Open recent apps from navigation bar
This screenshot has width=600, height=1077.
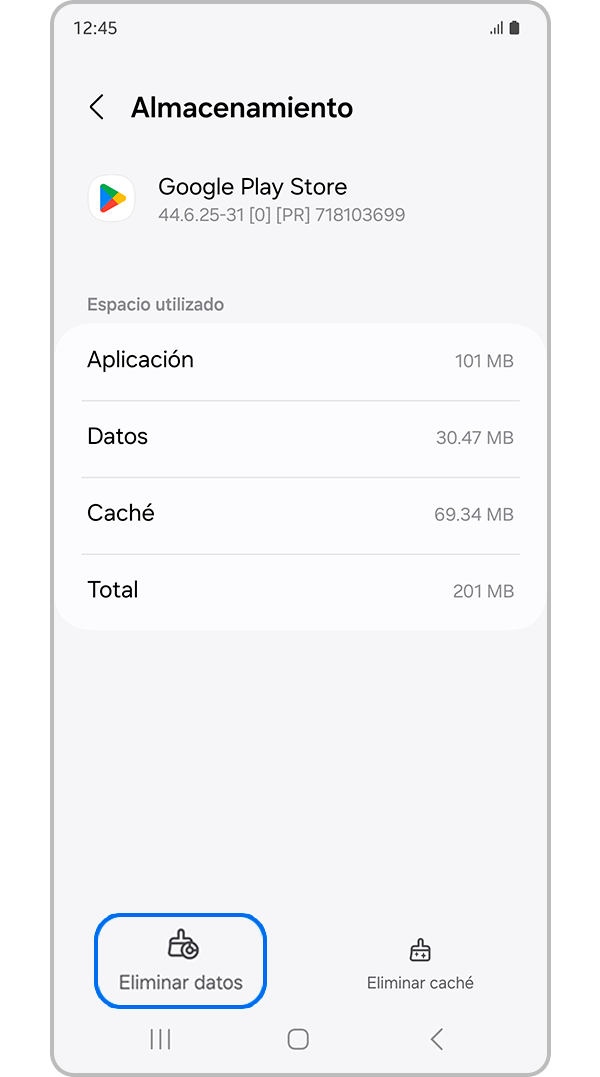click(x=160, y=1039)
